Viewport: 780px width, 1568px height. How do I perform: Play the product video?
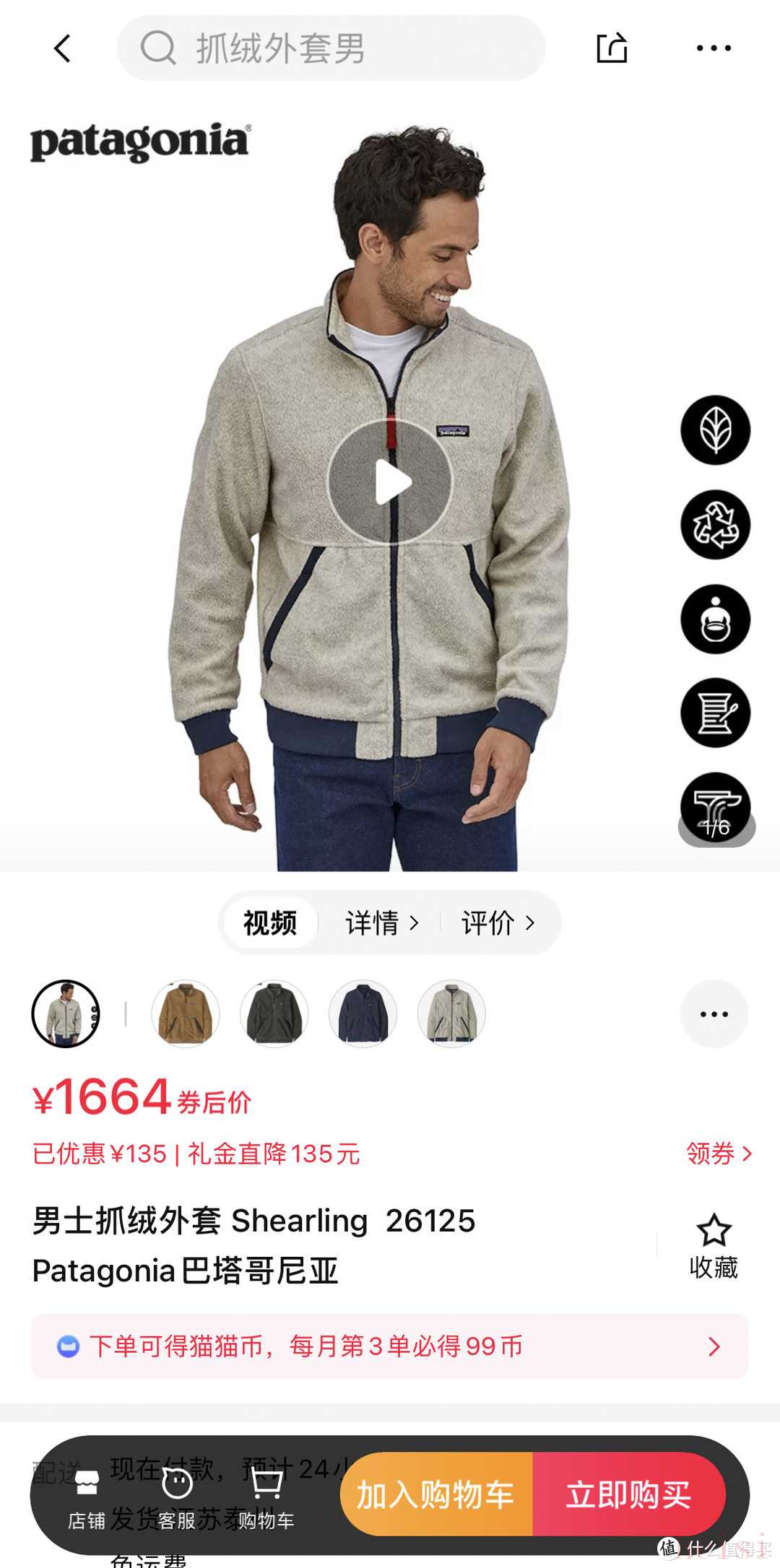(x=390, y=482)
